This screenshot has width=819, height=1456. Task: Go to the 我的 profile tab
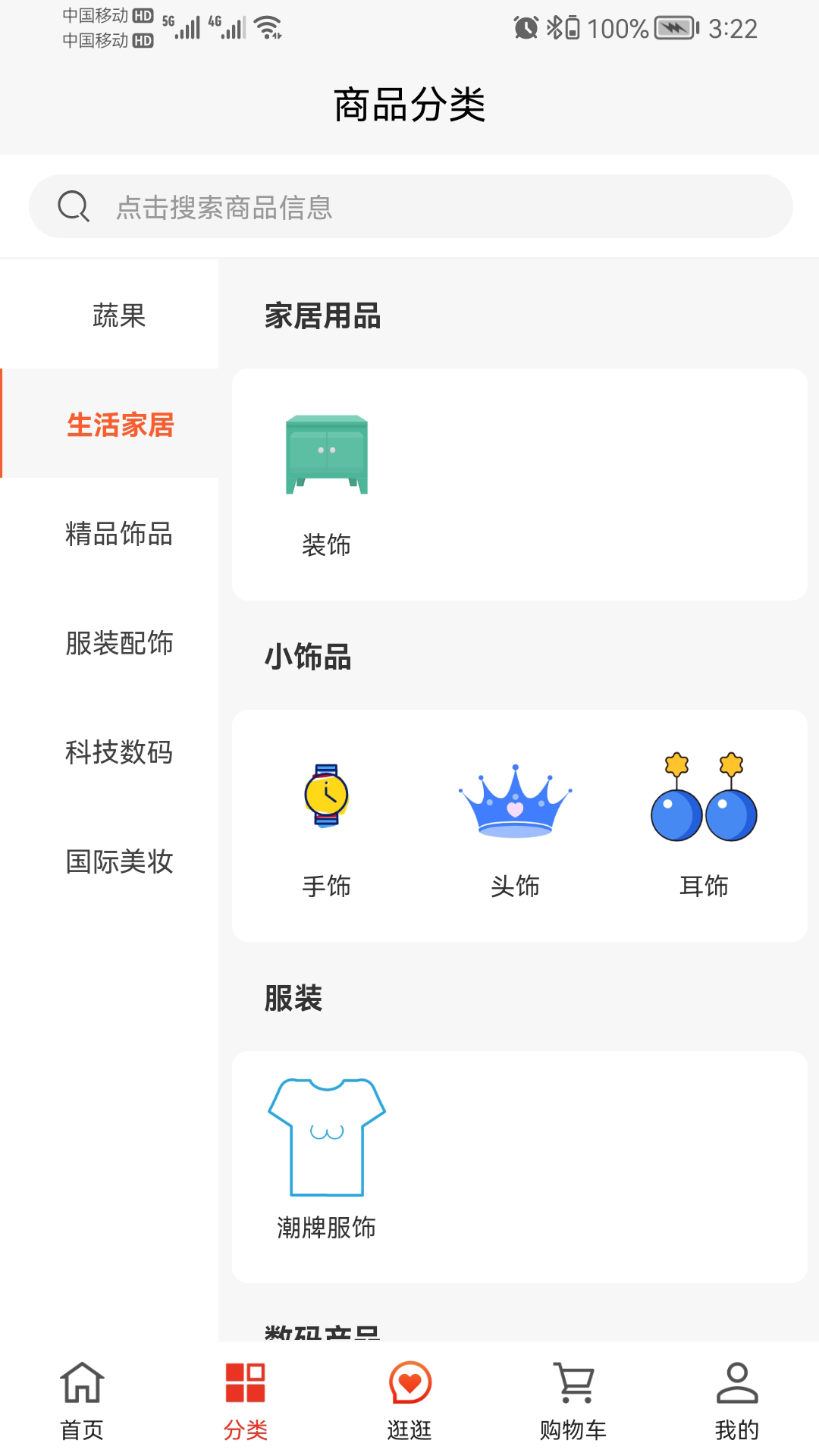pos(736,1401)
